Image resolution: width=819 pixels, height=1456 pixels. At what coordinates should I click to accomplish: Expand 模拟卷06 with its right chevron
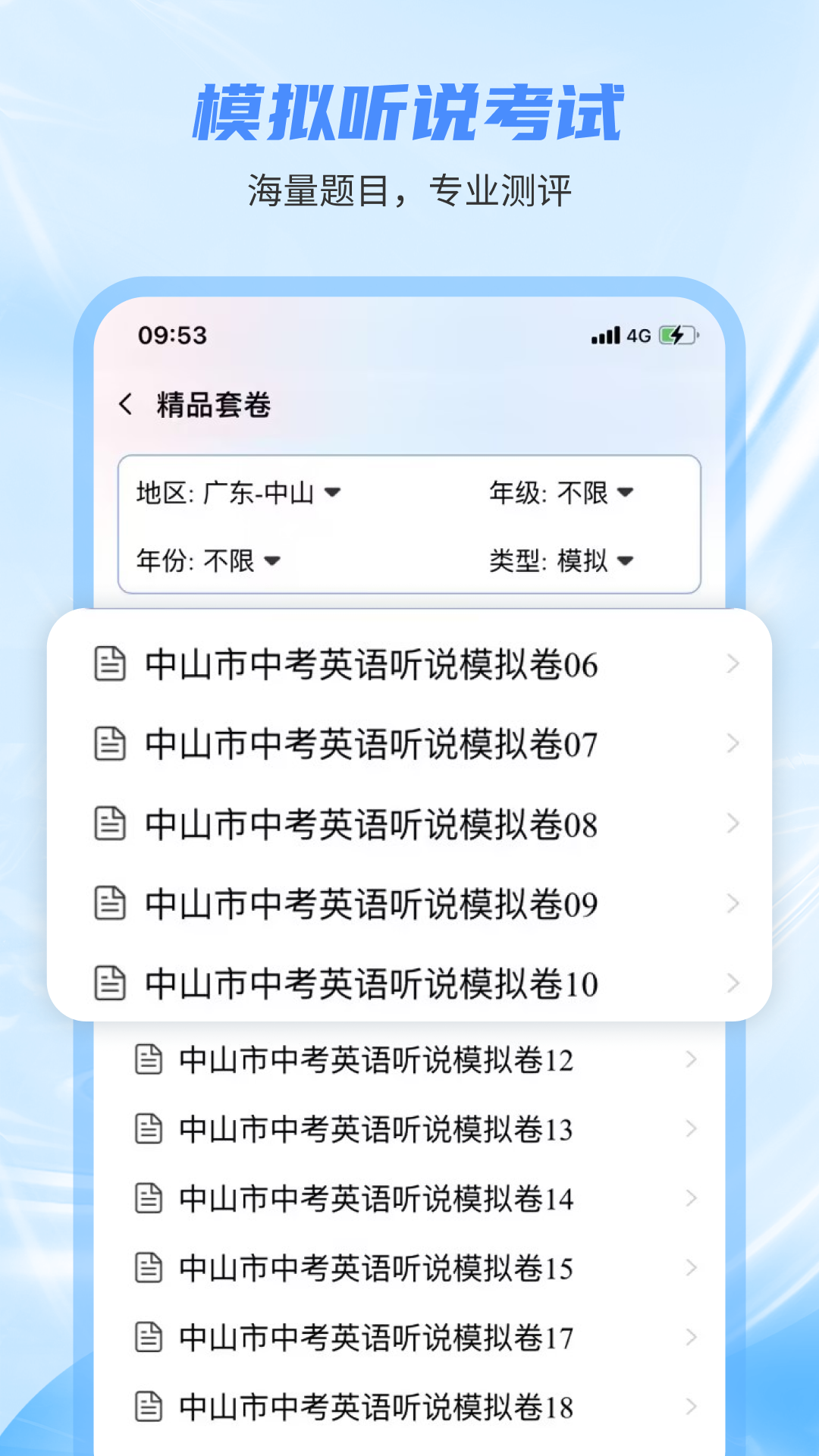point(730,664)
